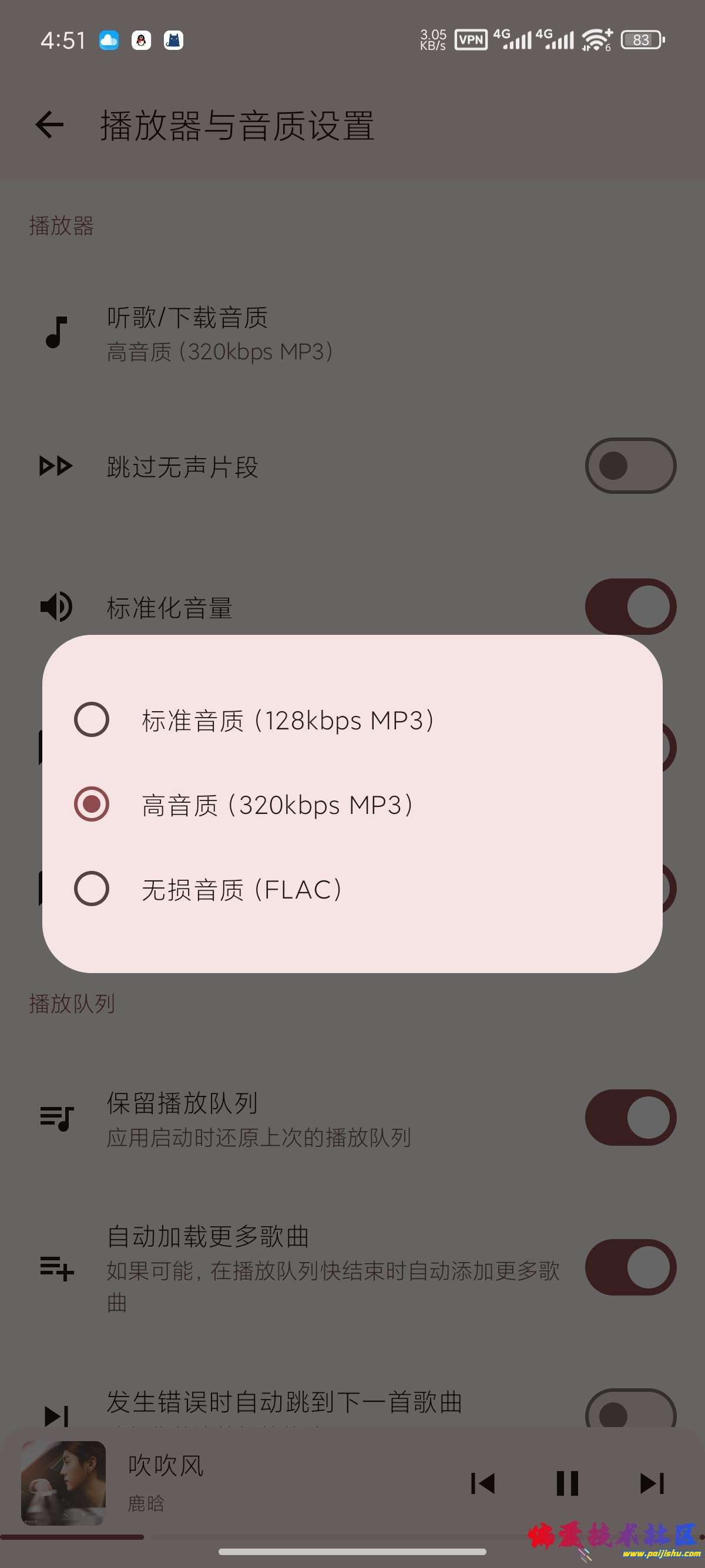Disable the 标准化音量 toggle
705x1568 pixels.
point(630,606)
